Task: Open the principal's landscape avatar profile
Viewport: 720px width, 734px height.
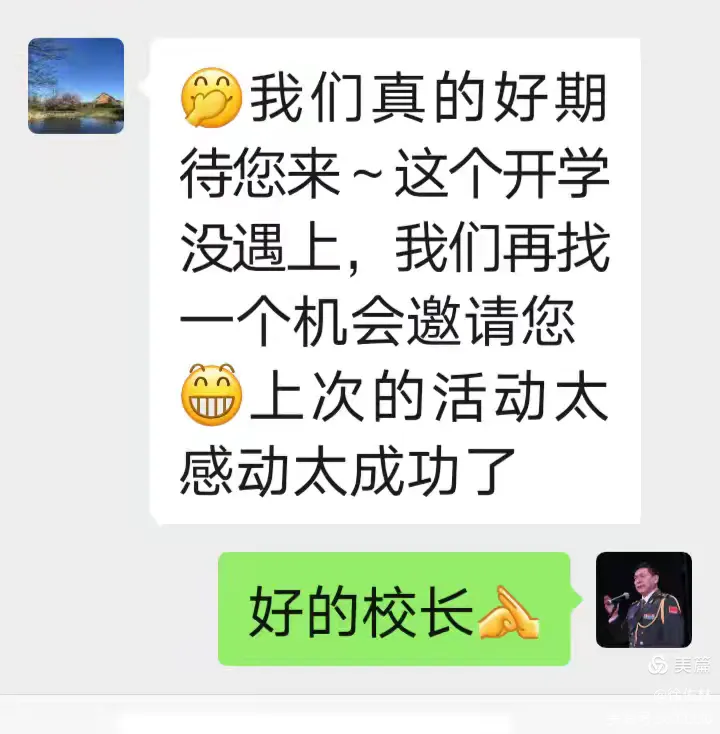Action: 76,86
